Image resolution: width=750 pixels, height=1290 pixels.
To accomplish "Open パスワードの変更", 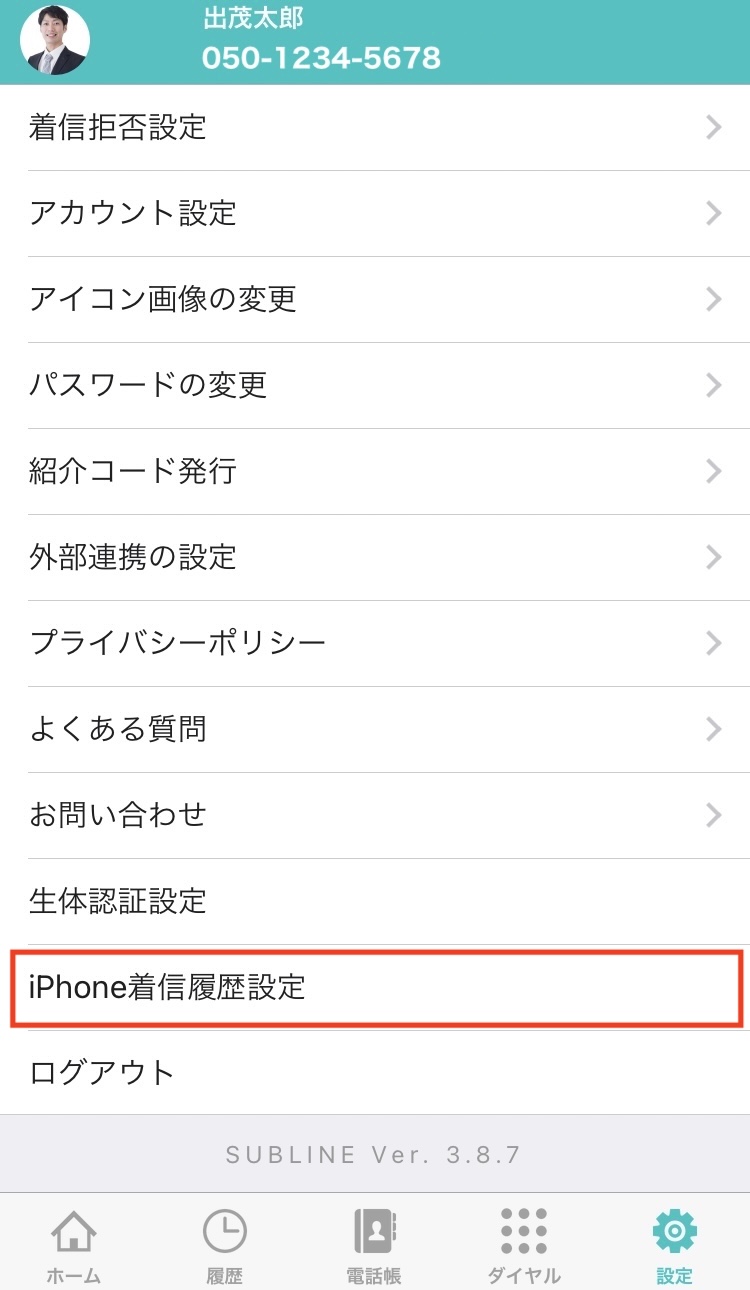I will pos(375,385).
